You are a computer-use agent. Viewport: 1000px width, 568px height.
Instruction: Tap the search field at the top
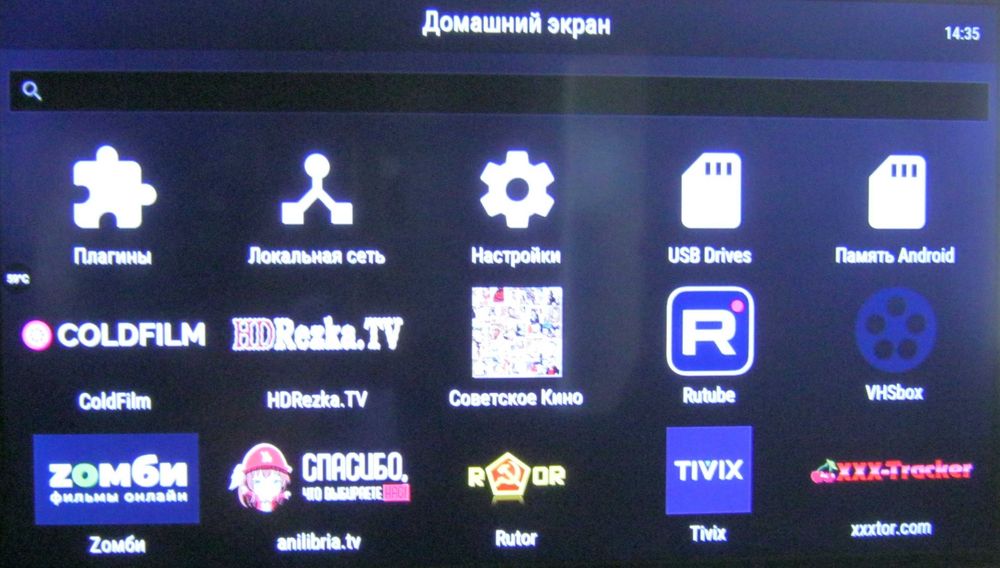(x=500, y=92)
